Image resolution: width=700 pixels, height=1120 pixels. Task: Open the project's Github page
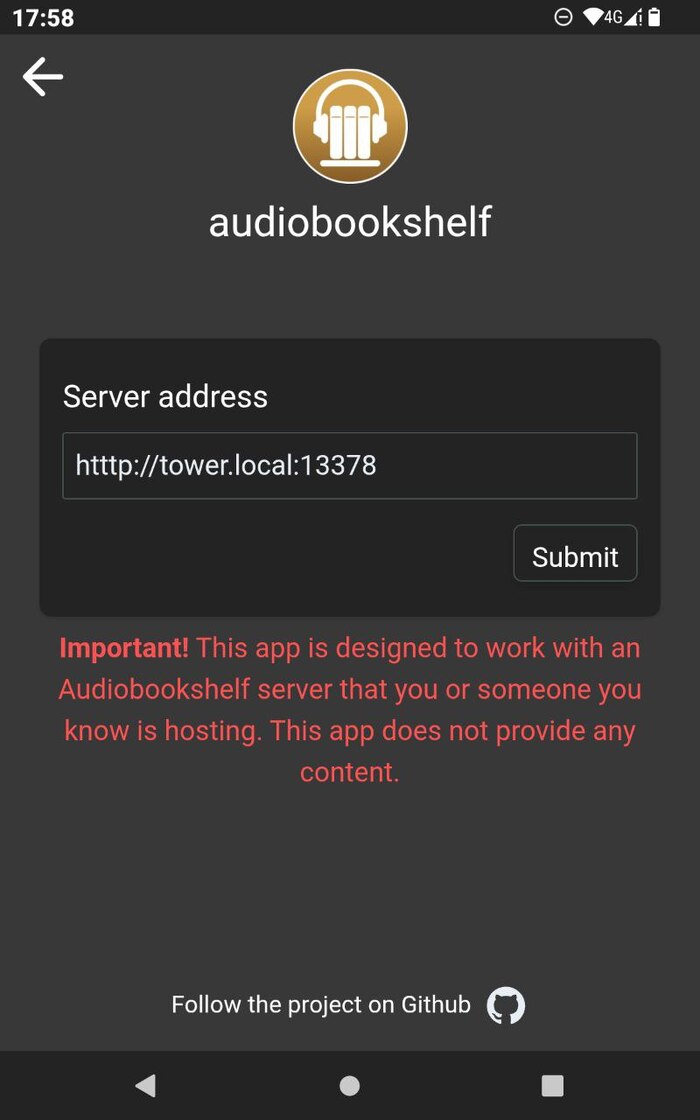[x=505, y=1005]
